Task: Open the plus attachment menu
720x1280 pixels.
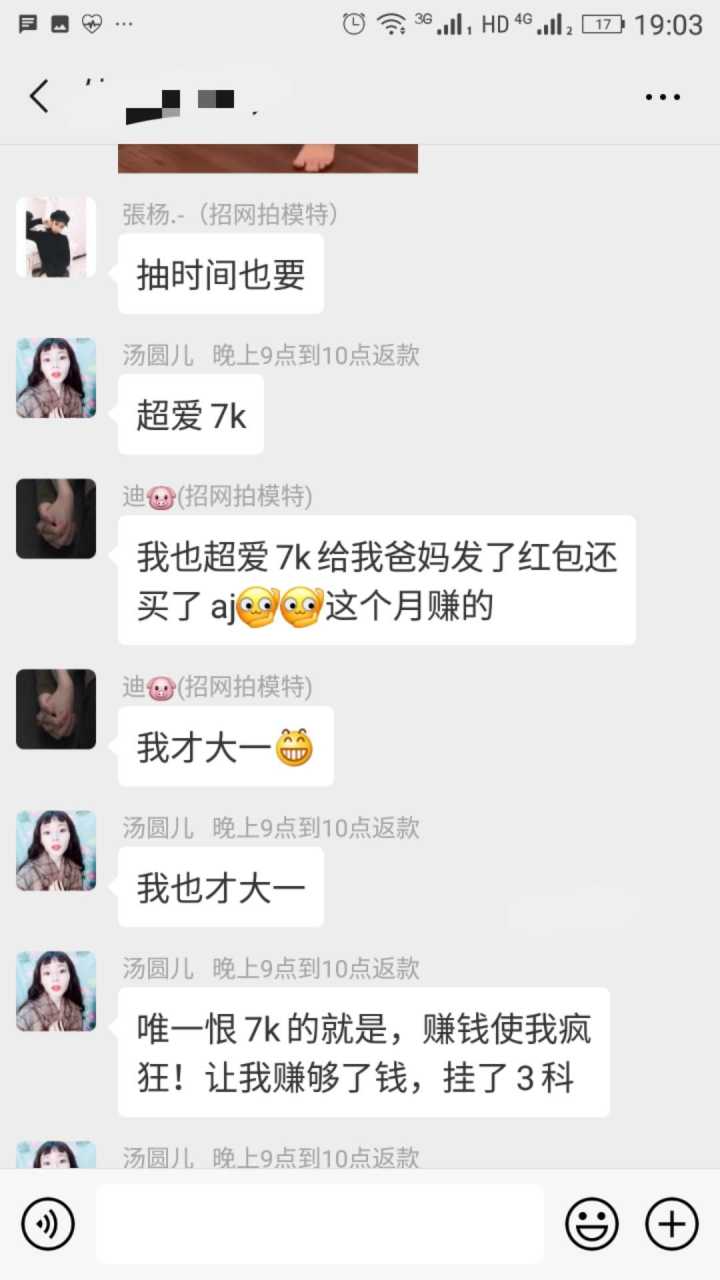Action: (671, 1223)
